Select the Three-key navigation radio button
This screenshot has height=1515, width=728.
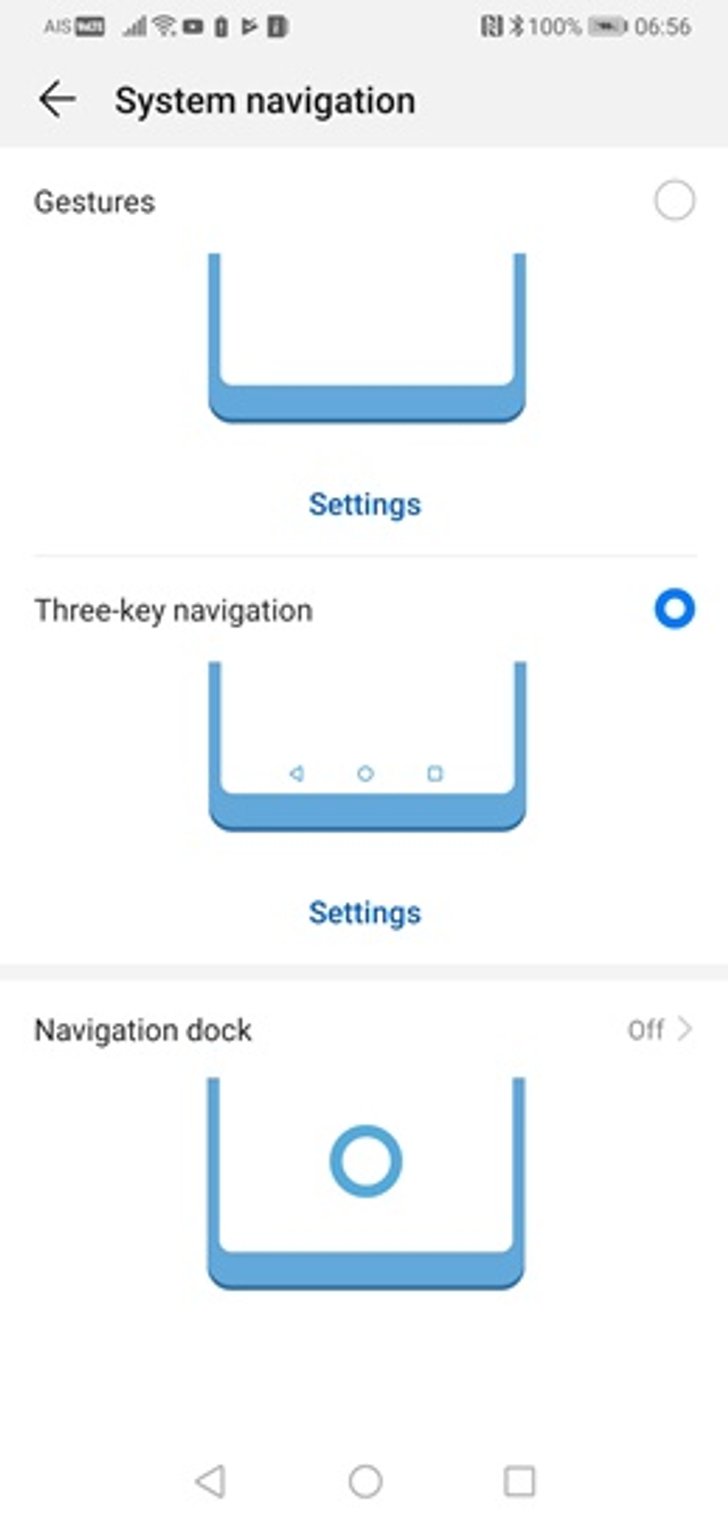coord(674,609)
